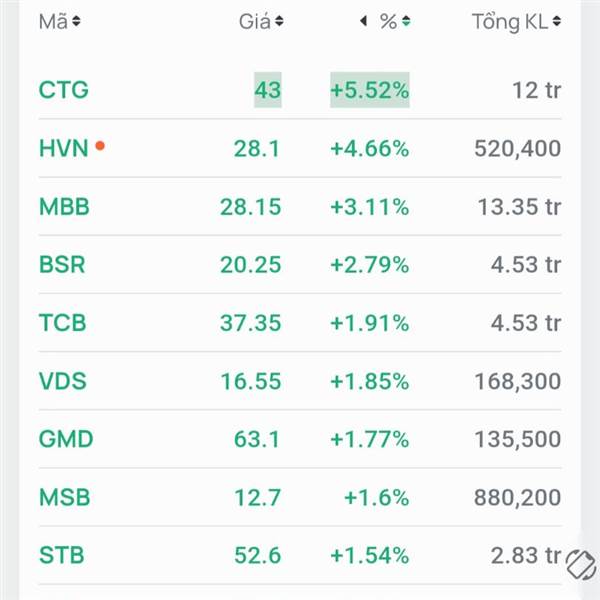View details for MBB

click(x=300, y=207)
